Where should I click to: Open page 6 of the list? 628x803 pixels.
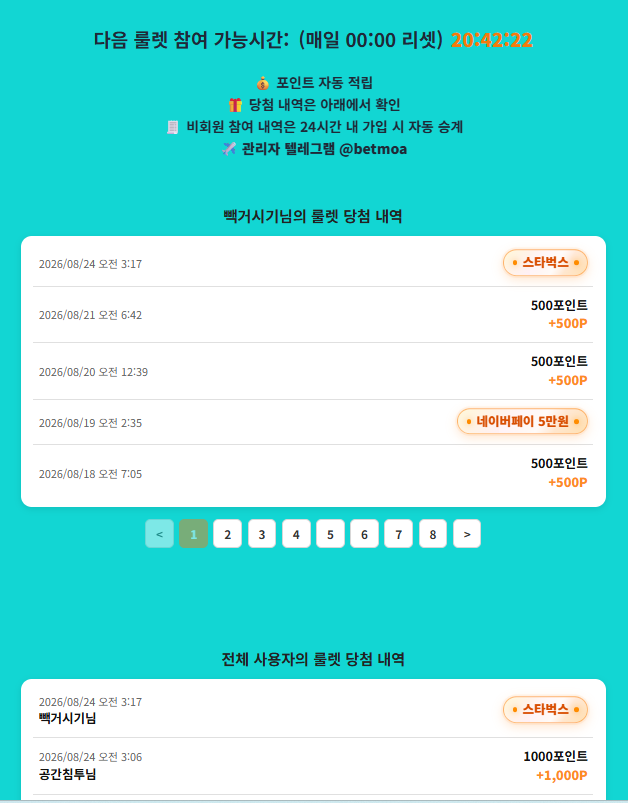pyautogui.click(x=364, y=534)
